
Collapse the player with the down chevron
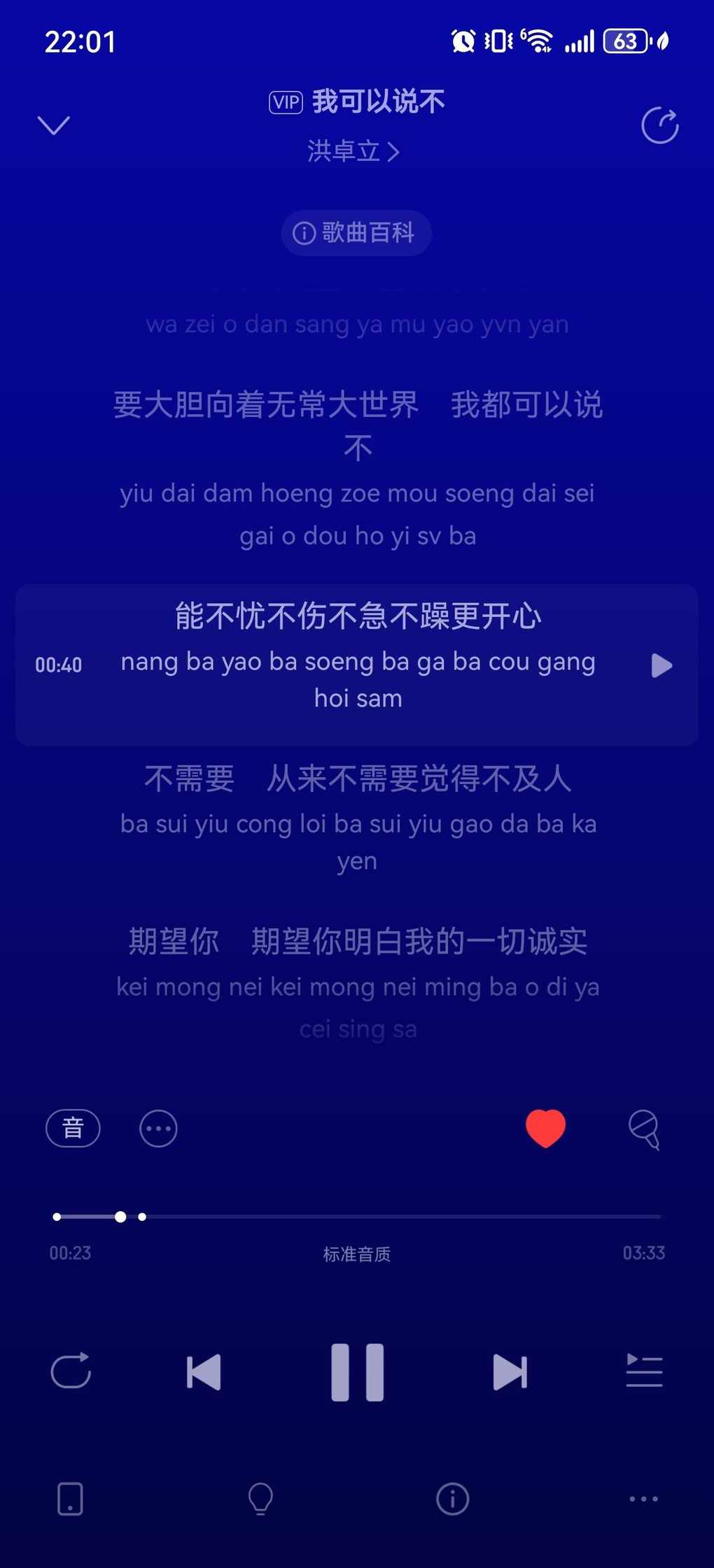tap(53, 125)
